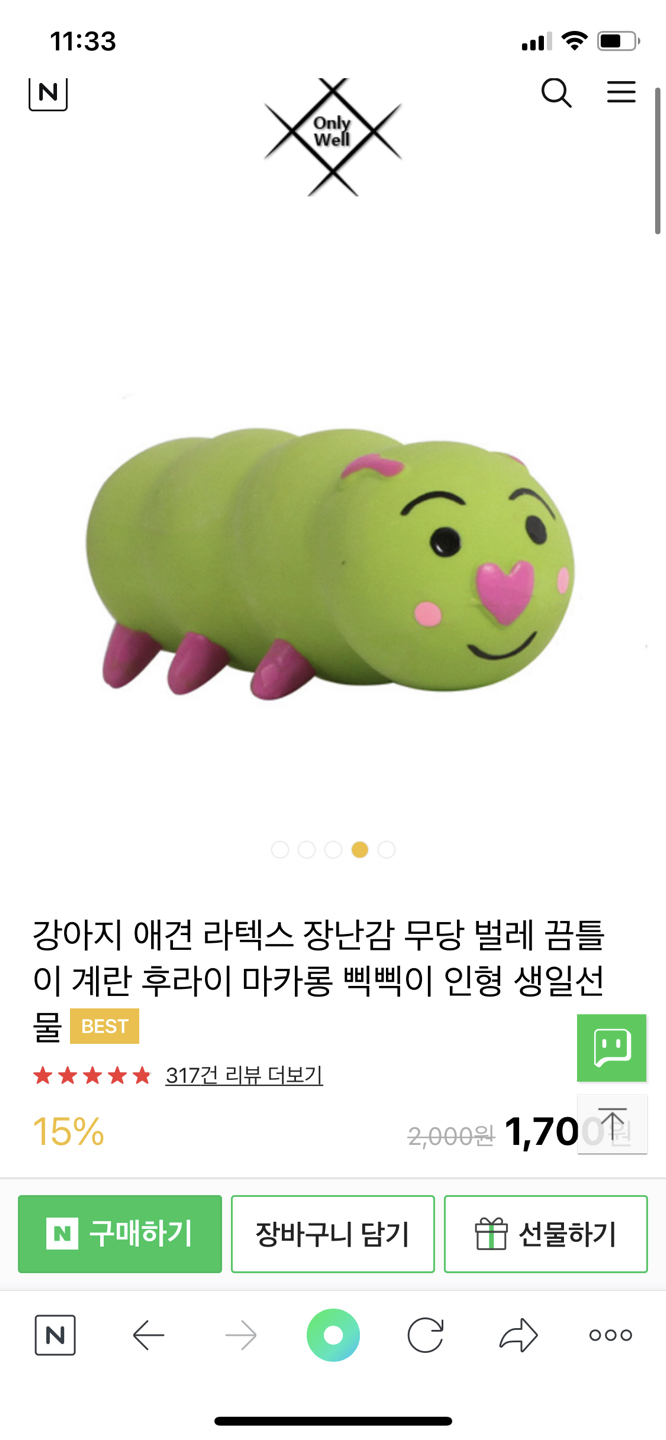Open the search magnifier icon
This screenshot has width=666, height=1440.
click(x=556, y=93)
